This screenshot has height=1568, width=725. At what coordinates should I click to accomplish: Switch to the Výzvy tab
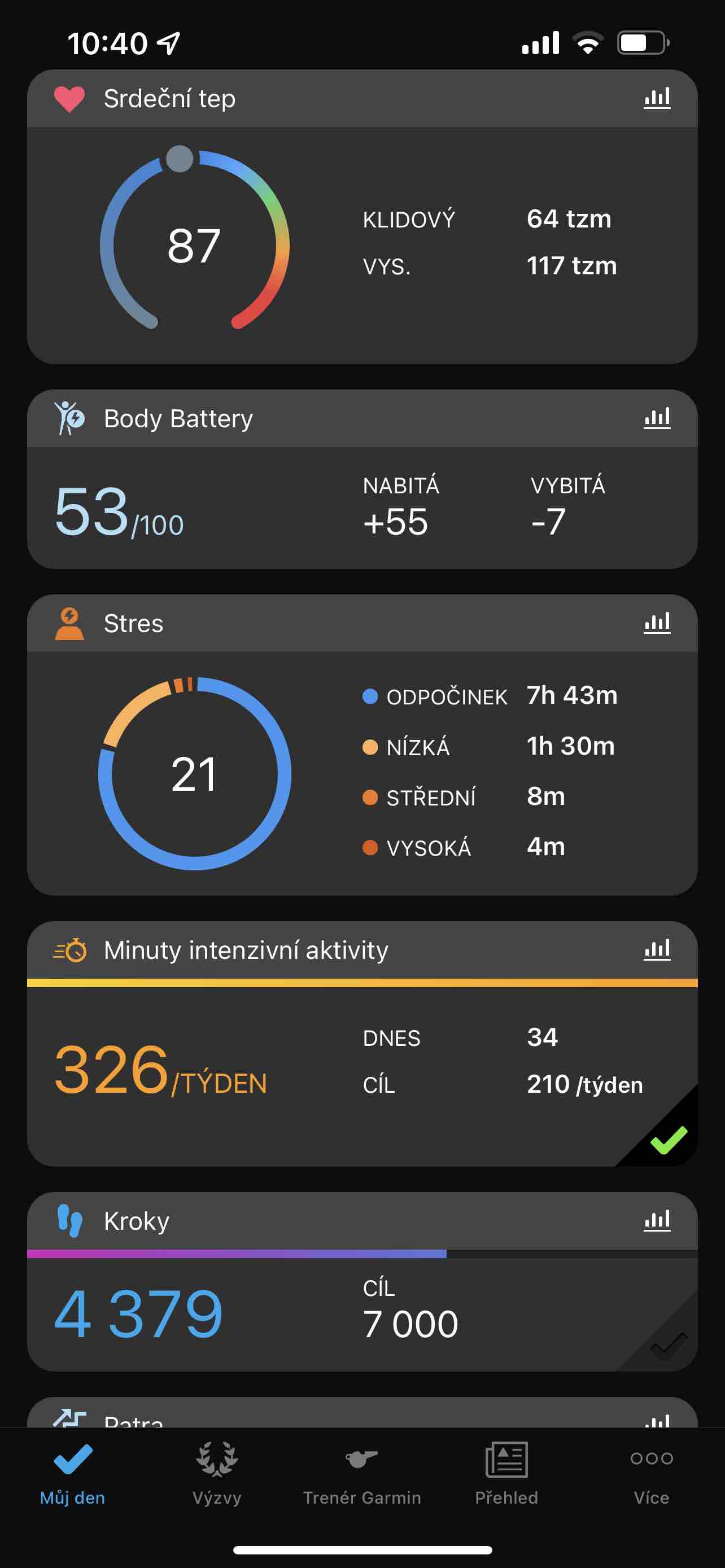[217, 1473]
